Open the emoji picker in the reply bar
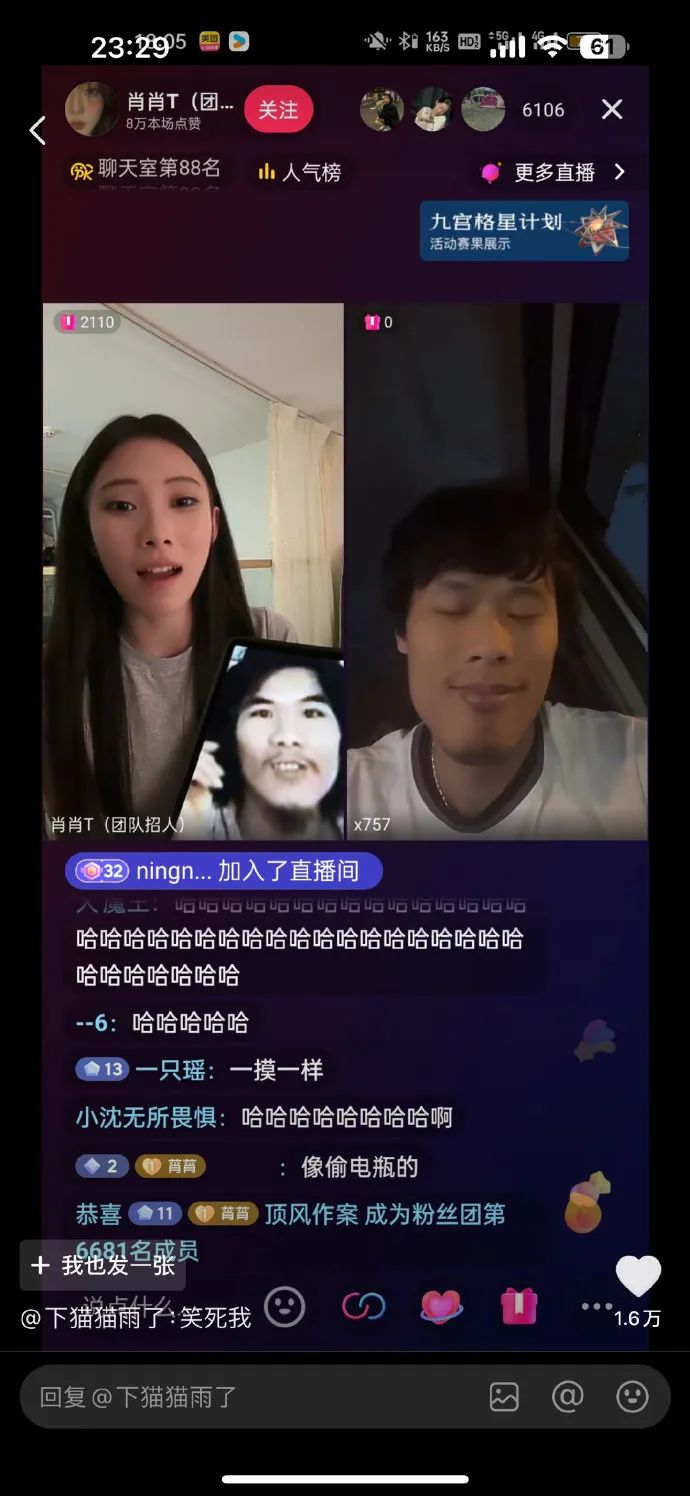This screenshot has height=1496, width=690. coord(632,1397)
